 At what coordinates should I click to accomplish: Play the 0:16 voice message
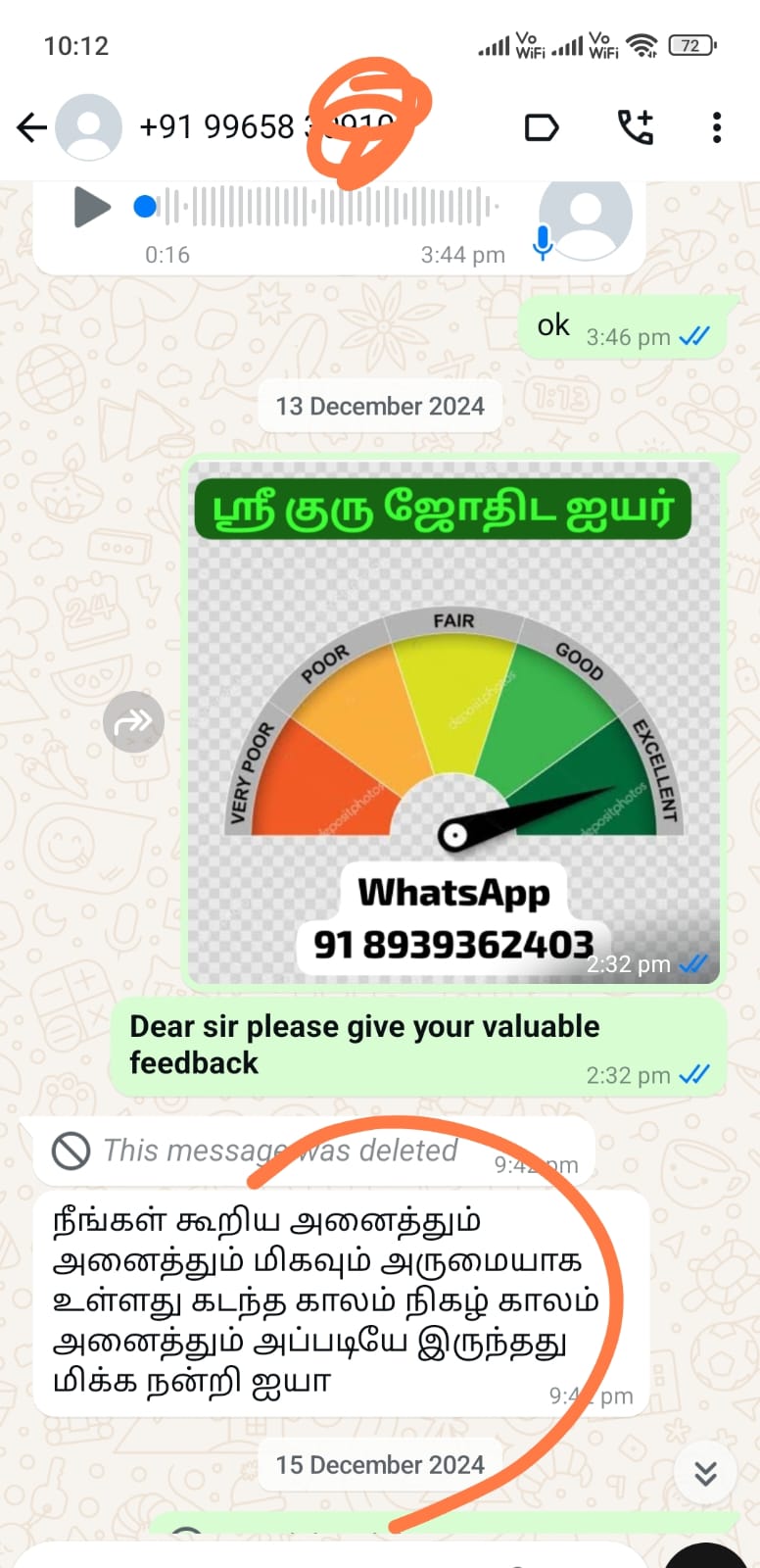coord(92,207)
